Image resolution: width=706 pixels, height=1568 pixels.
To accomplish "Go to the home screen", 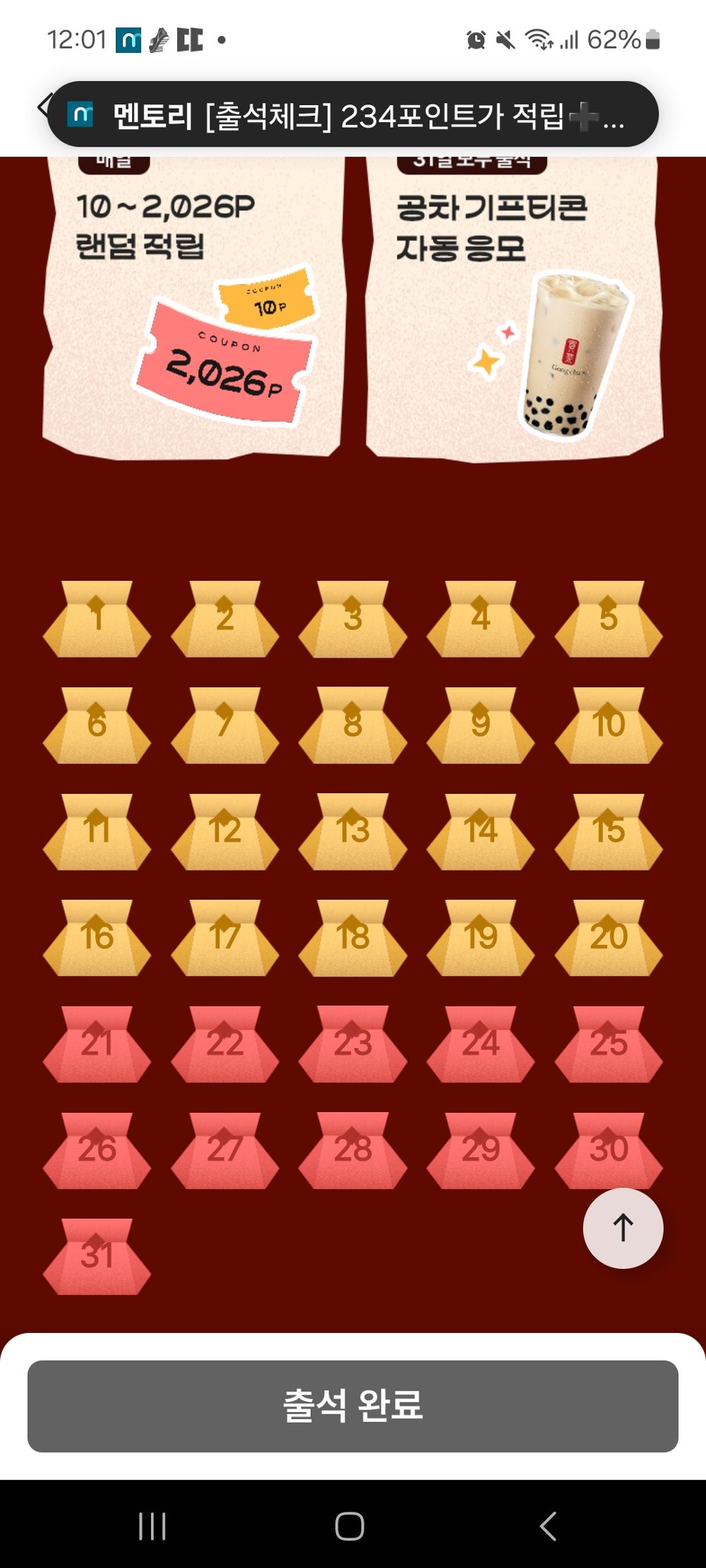I will (x=349, y=1526).
